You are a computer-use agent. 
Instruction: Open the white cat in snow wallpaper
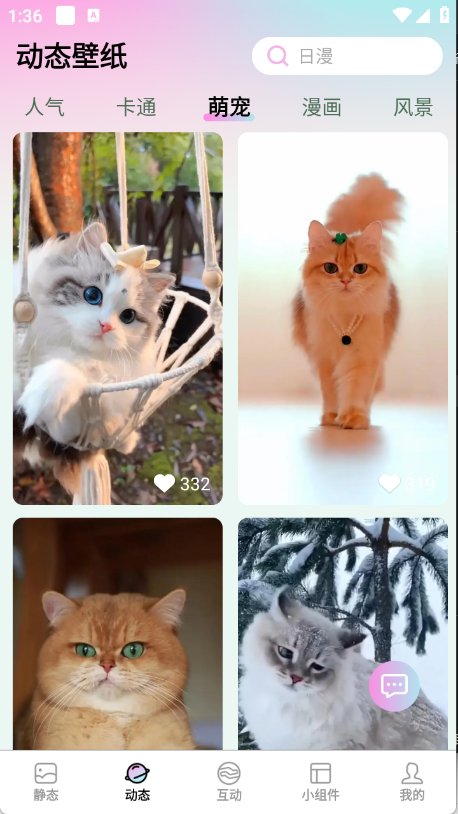click(343, 633)
